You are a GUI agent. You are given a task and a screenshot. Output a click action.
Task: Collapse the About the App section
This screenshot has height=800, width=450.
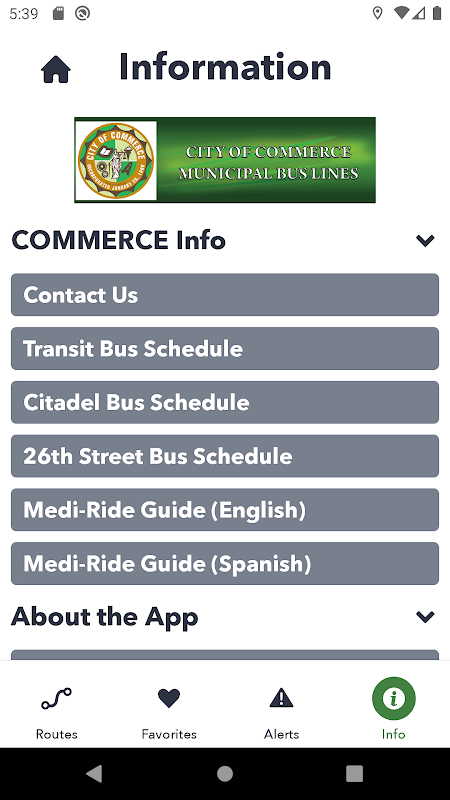425,617
